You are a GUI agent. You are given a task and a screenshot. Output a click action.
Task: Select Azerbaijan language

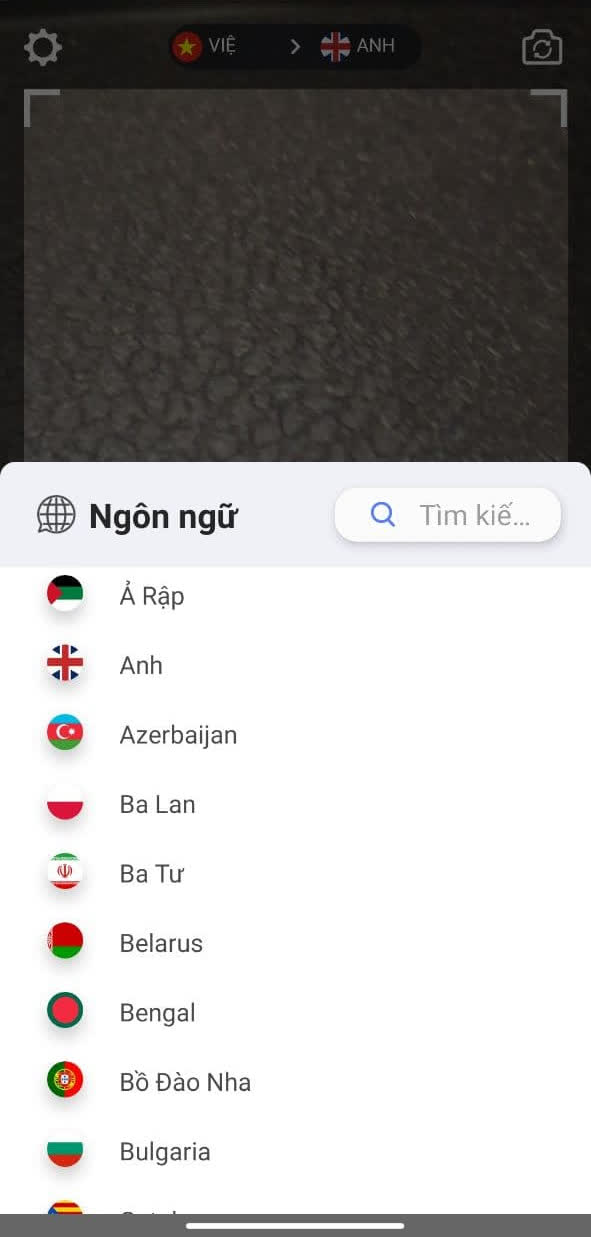click(x=295, y=735)
